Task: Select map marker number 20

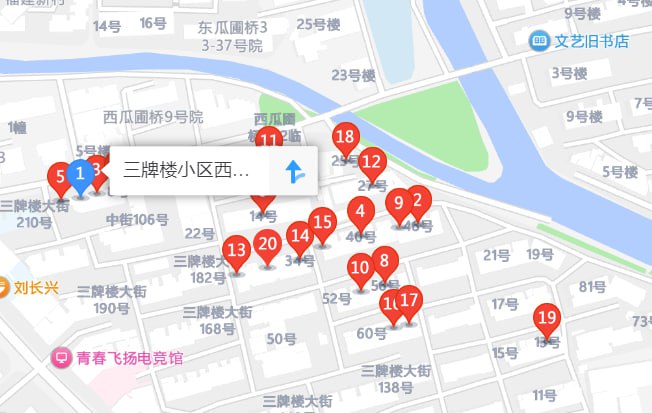Action: coord(267,243)
